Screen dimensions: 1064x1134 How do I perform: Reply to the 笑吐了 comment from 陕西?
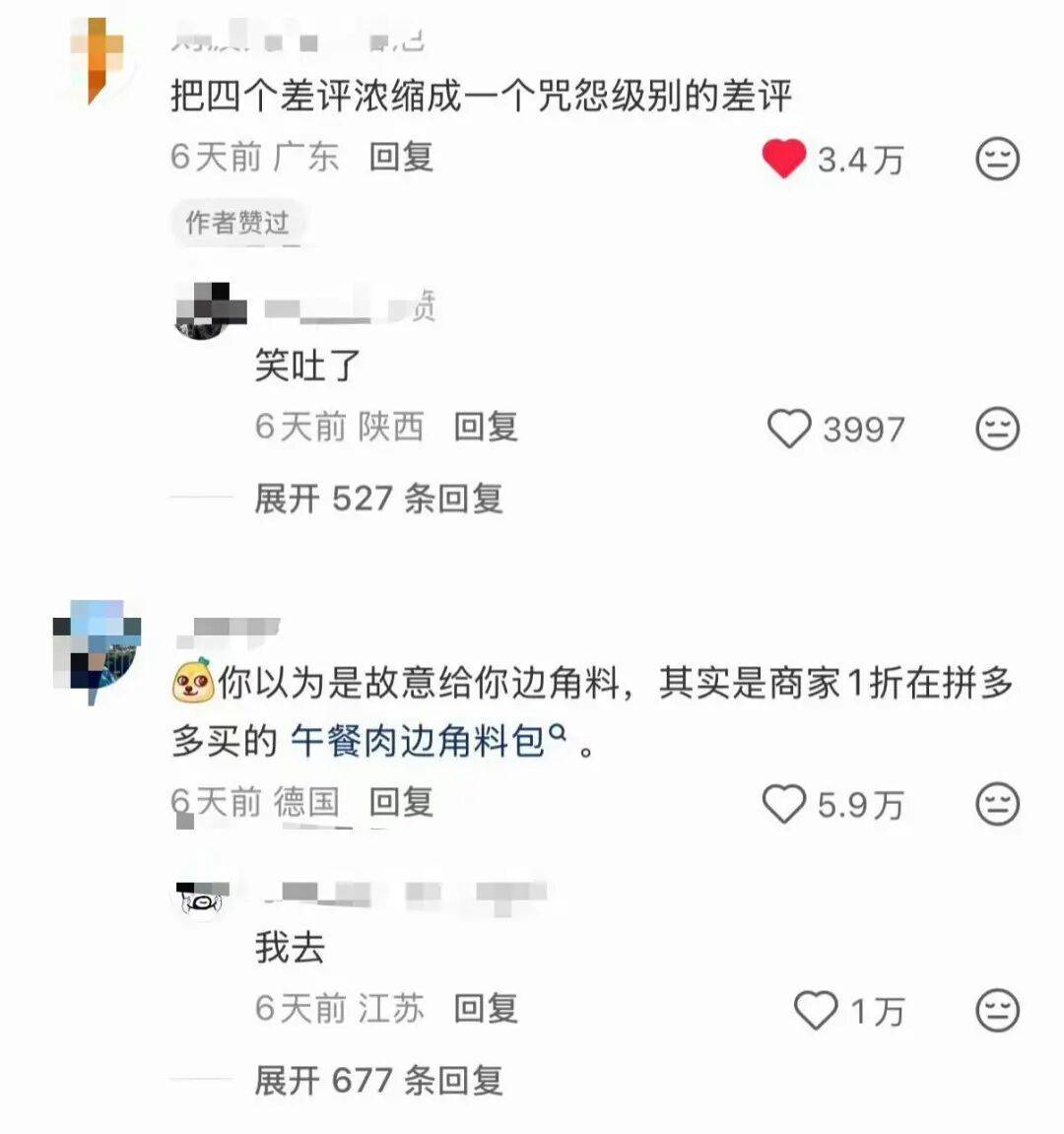coord(486,427)
